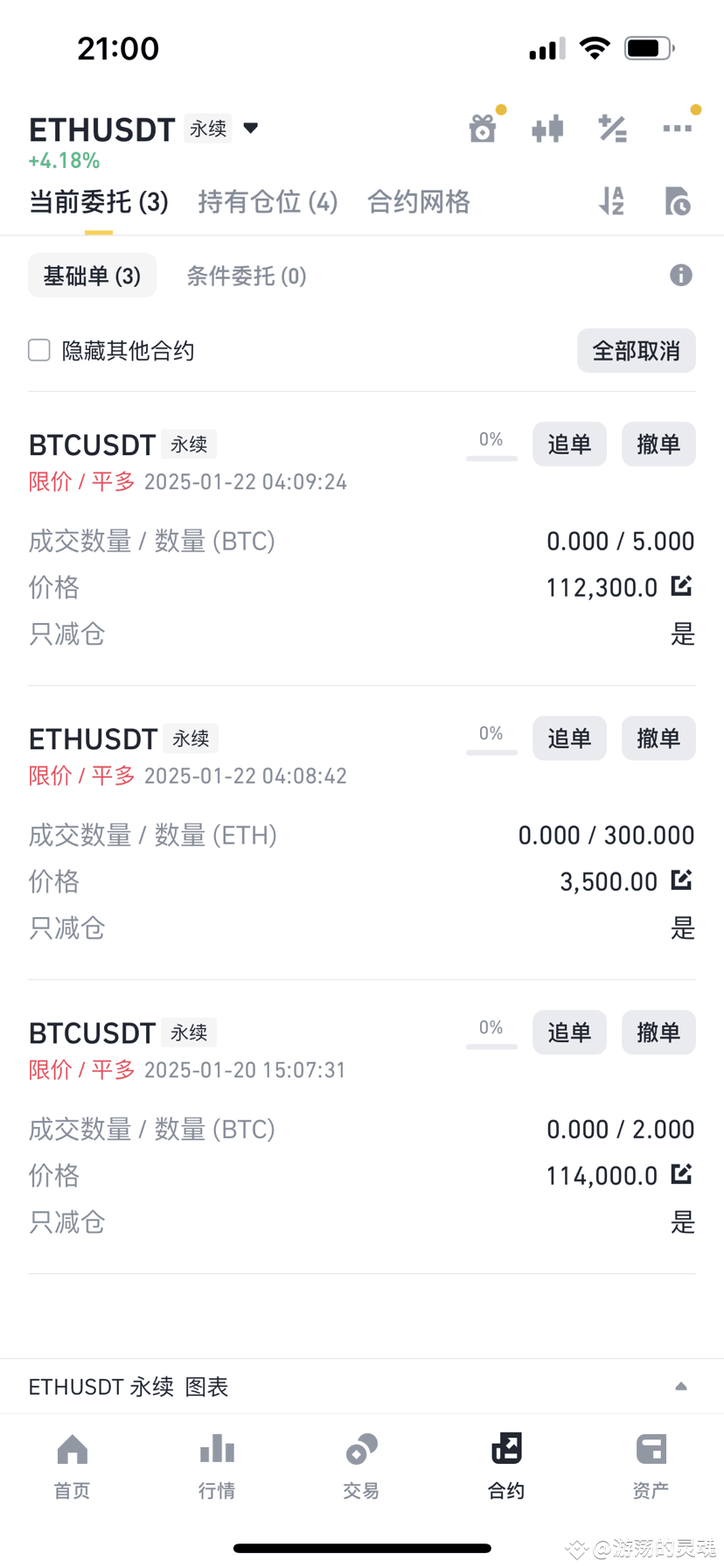Image resolution: width=724 pixels, height=1568 pixels.
Task: Edit the 114,000.0 price of BTCUSDT order
Action: 681,1173
